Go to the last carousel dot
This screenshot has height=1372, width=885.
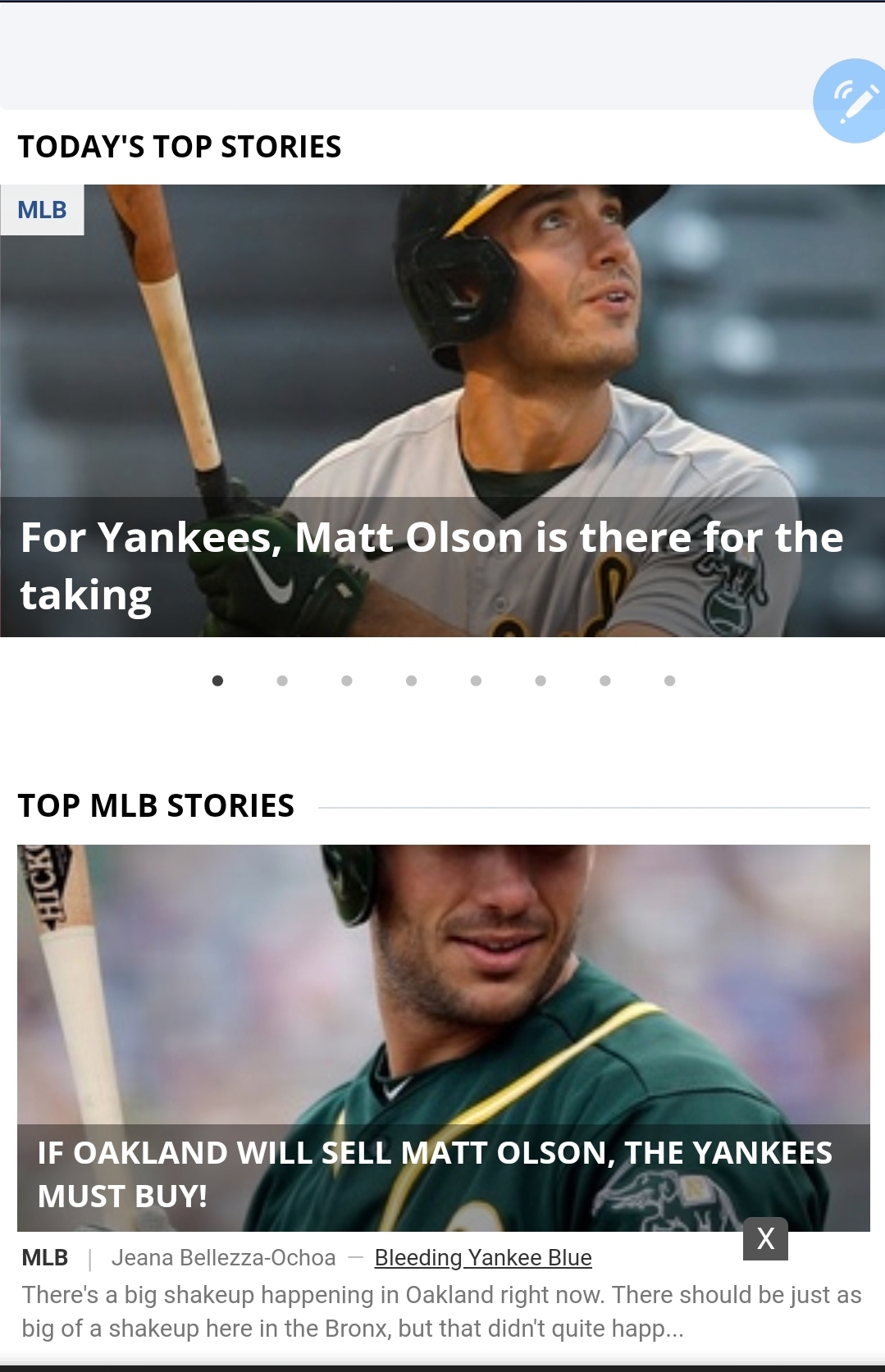click(x=669, y=681)
